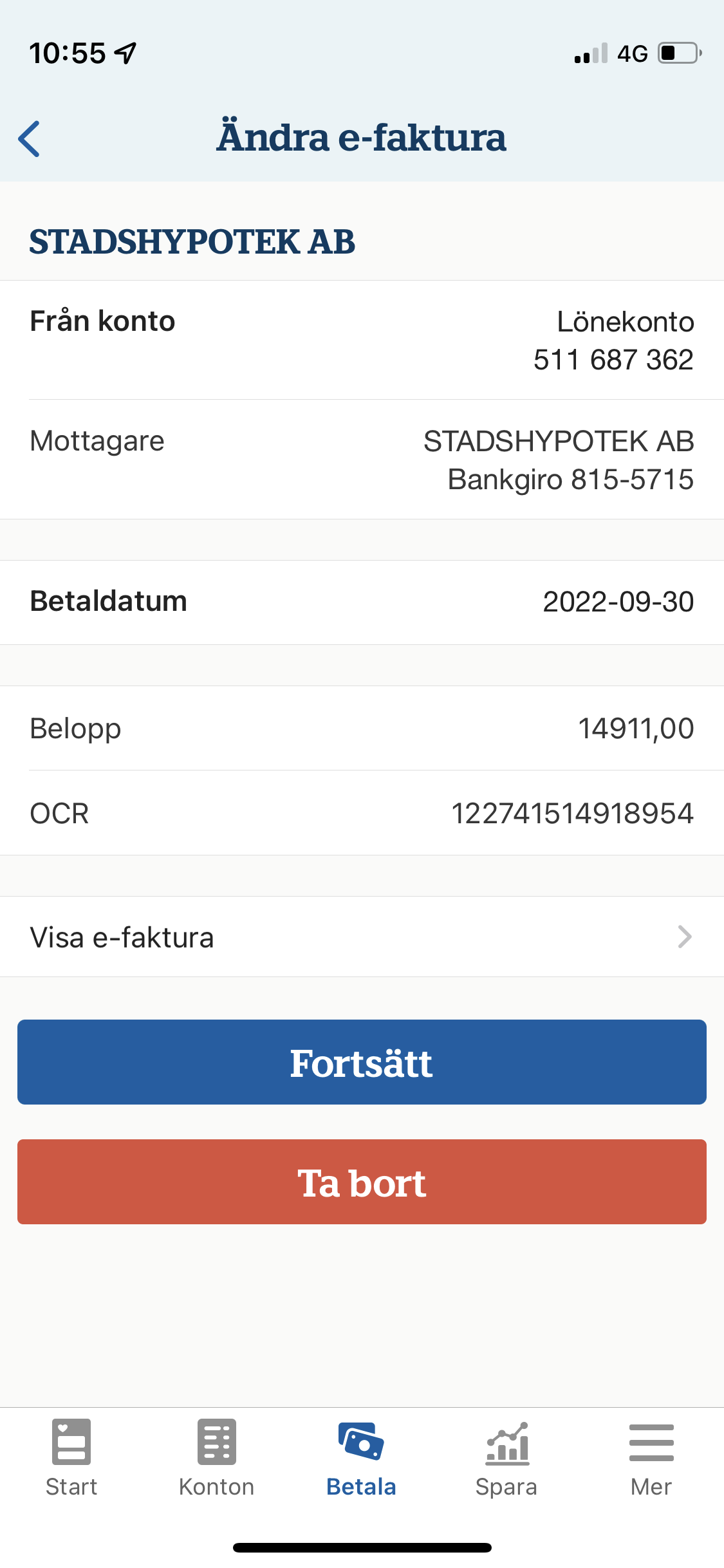The height and width of the screenshot is (1568, 724).
Task: Go to the Spara tab
Action: point(506,1459)
